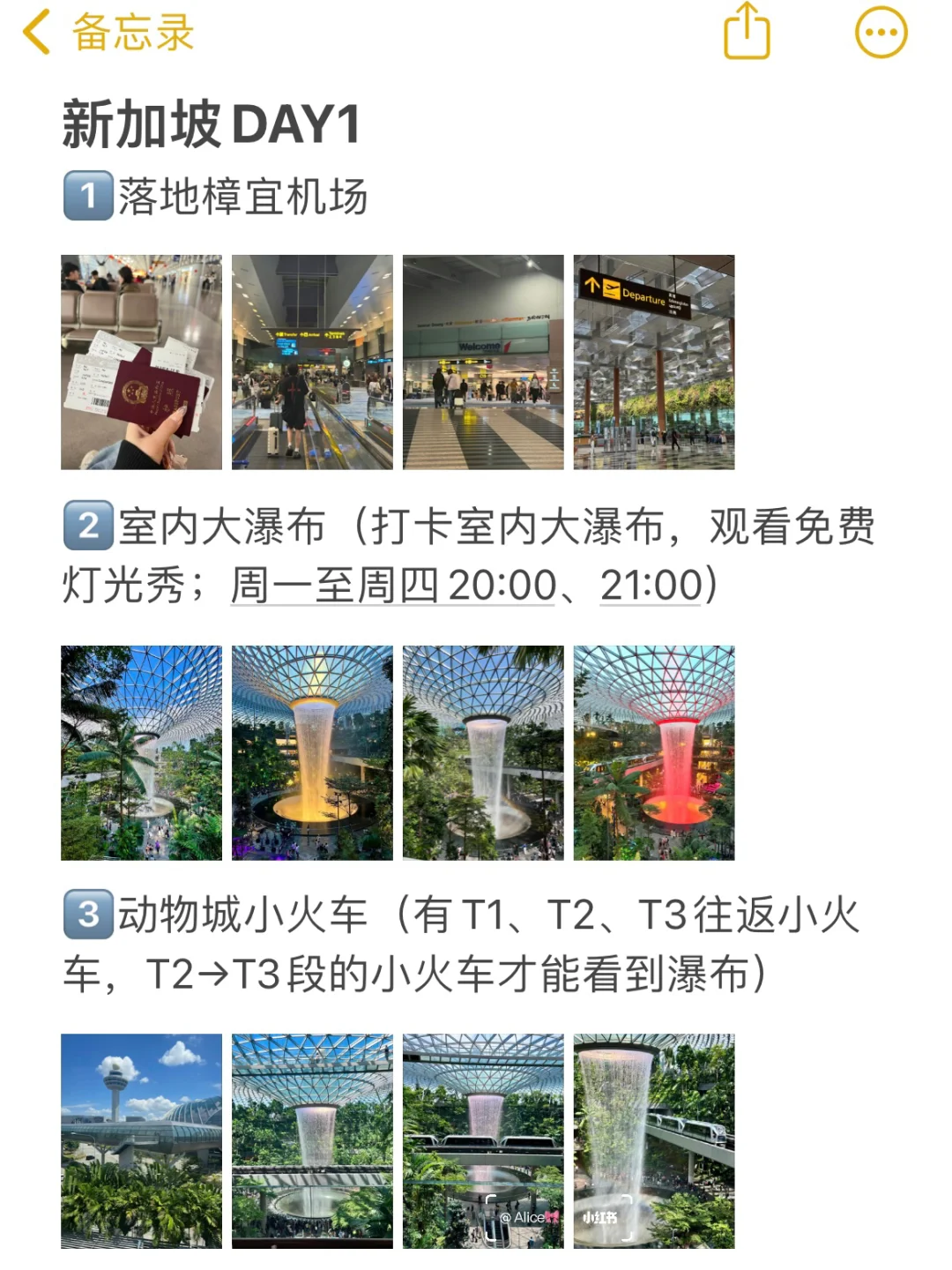This screenshot has height=1270, width=952.
Task: Open the Welcome arrival hall photo
Action: click(x=483, y=362)
